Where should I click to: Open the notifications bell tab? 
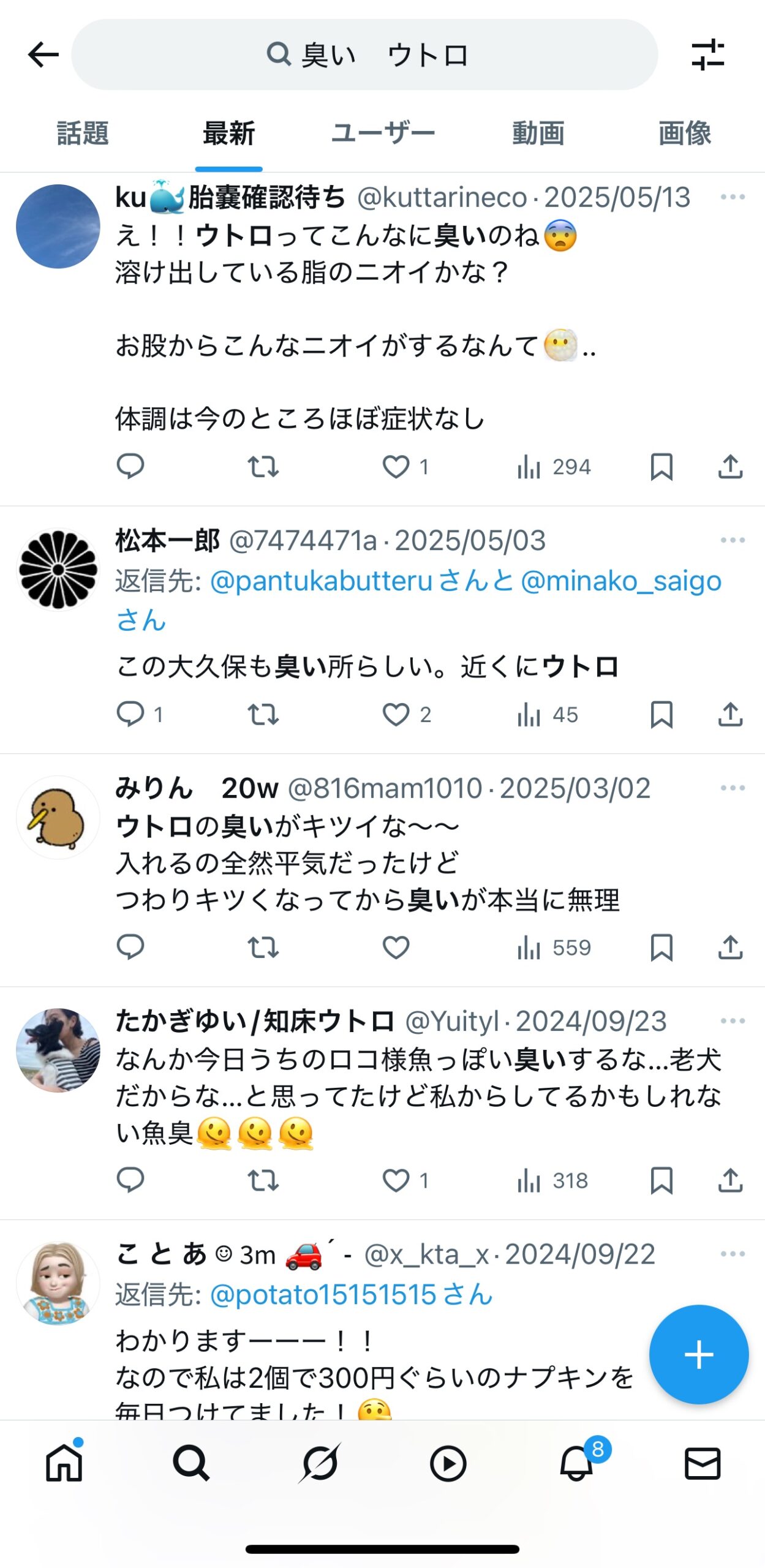(577, 1464)
